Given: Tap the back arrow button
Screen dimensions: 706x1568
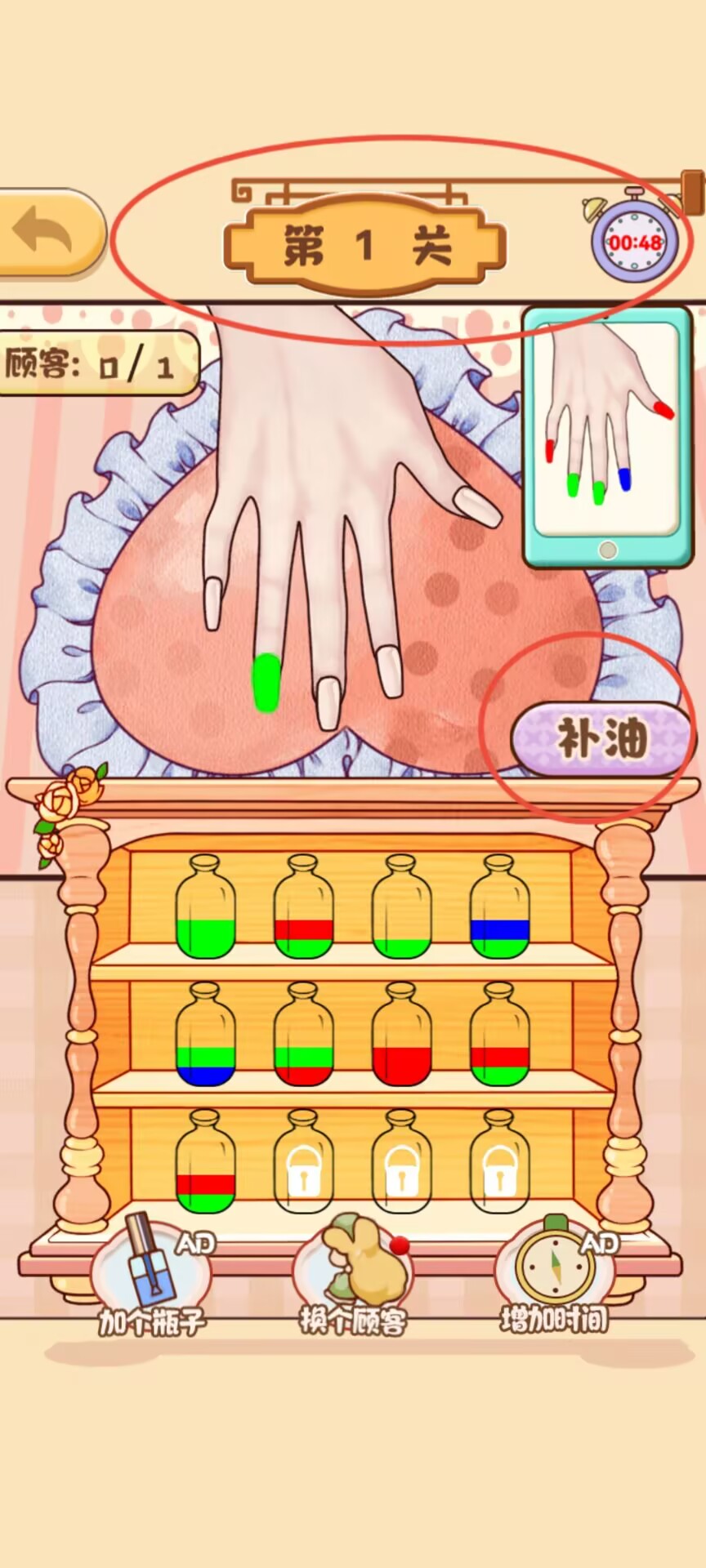Looking at the screenshot, I should [49, 233].
